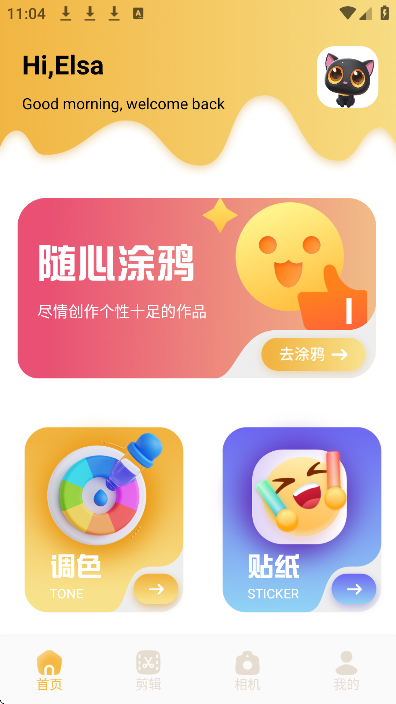Open the 调色 TONE card
Screen dimensions: 396x704
click(x=104, y=519)
